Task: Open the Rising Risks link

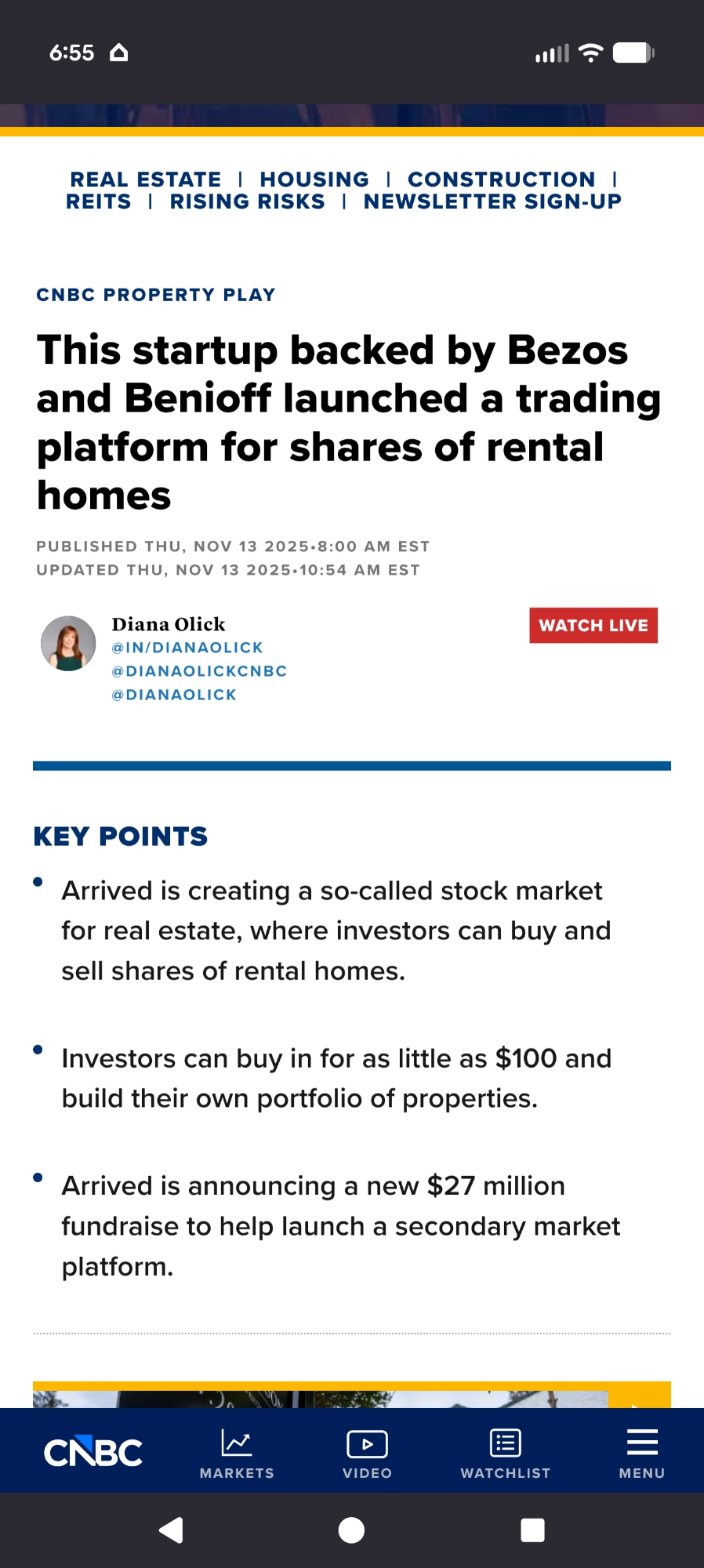Action: click(247, 201)
